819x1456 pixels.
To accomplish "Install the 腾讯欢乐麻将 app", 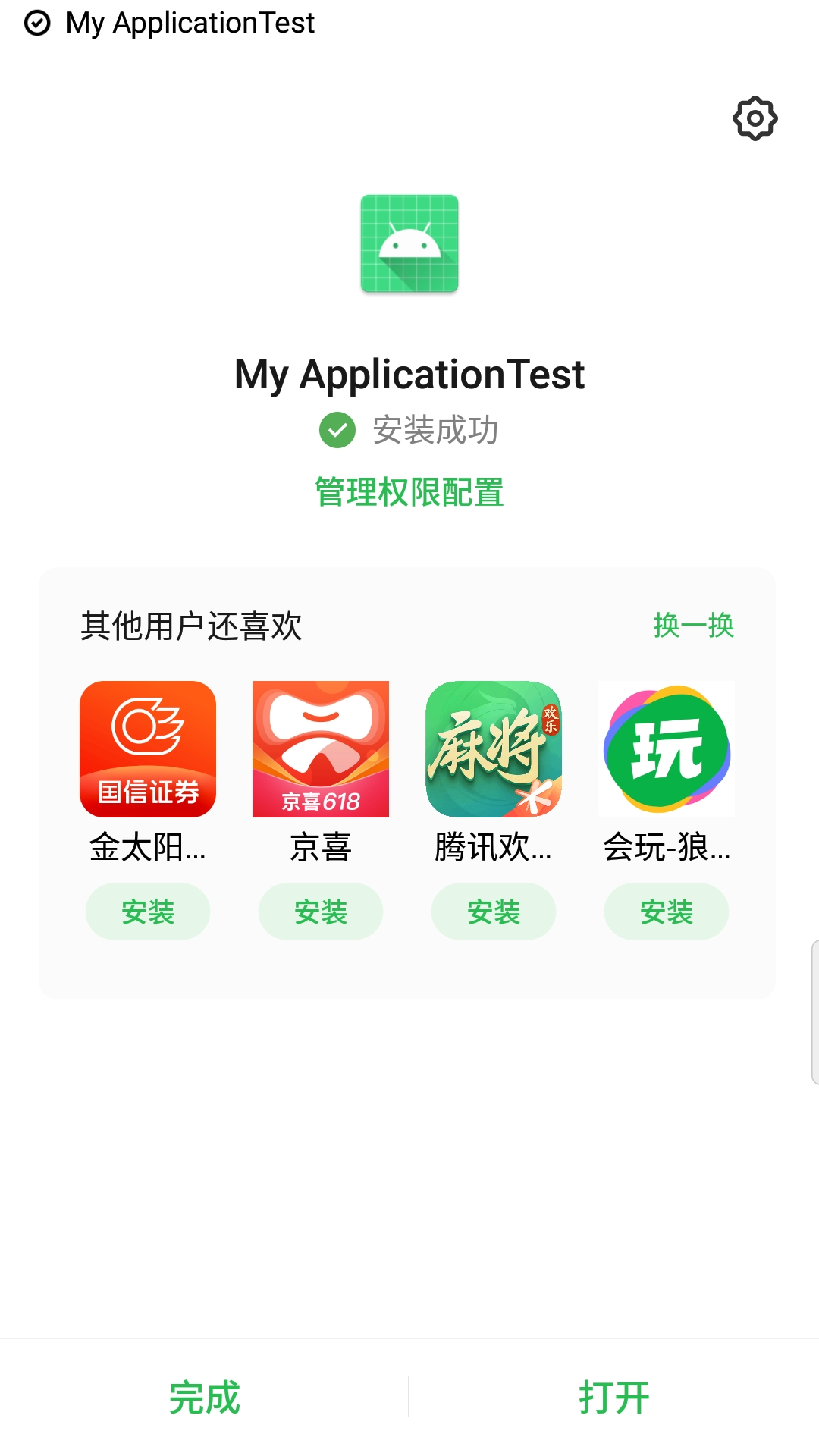I will click(x=494, y=912).
